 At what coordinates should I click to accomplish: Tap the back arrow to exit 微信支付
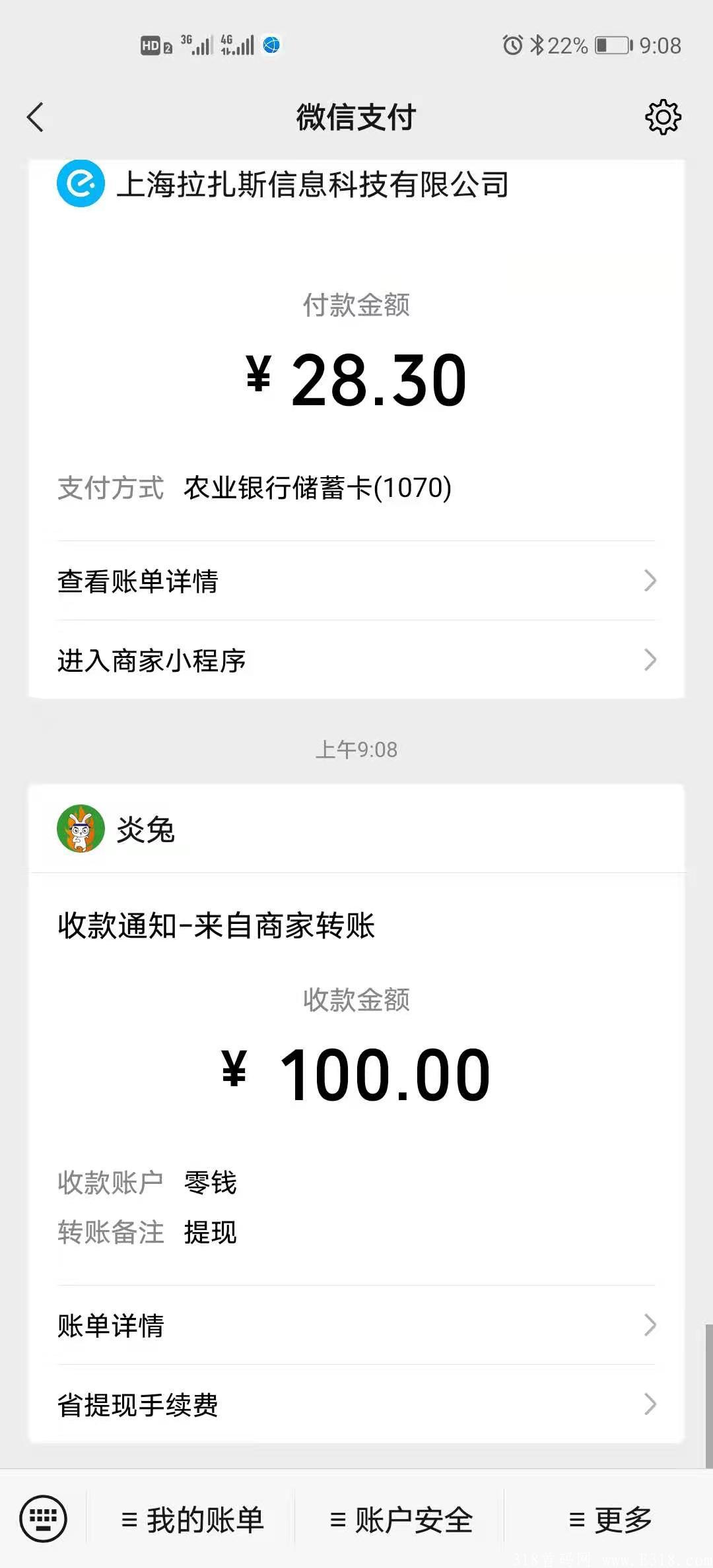click(34, 117)
